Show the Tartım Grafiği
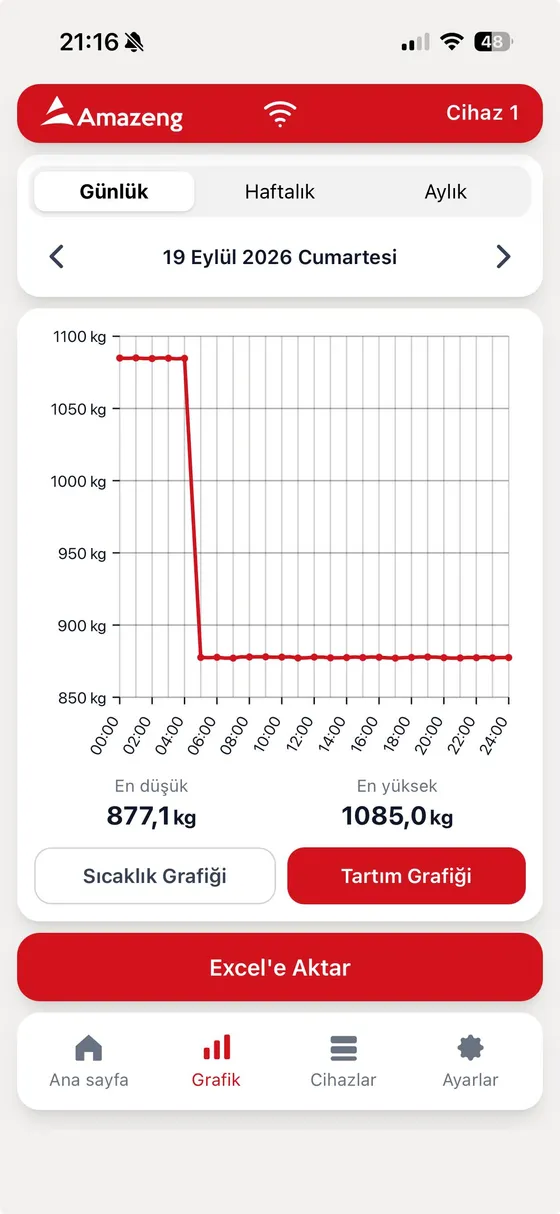The height and width of the screenshot is (1214, 560). click(406, 876)
